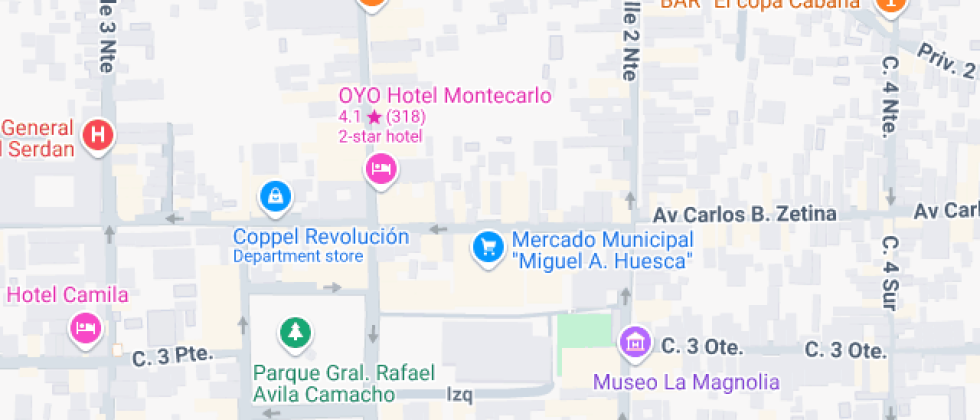The height and width of the screenshot is (420, 980).
Task: Tap Mercado Municipal Miguel A. Huesca pin
Action: (x=487, y=246)
